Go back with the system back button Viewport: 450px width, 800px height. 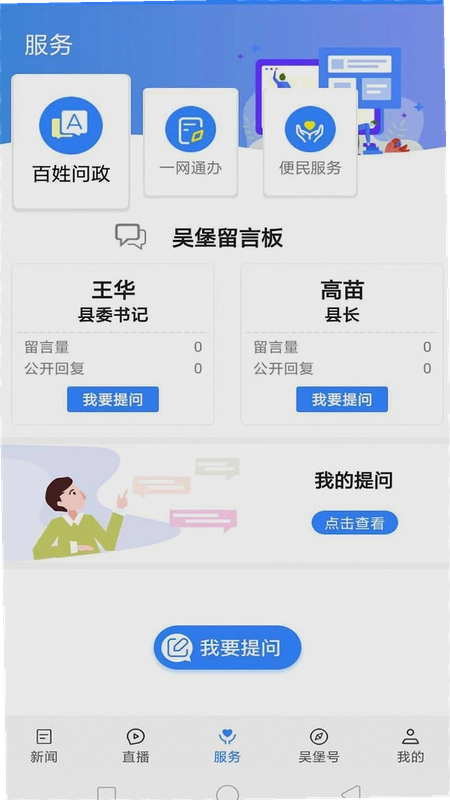(x=351, y=792)
